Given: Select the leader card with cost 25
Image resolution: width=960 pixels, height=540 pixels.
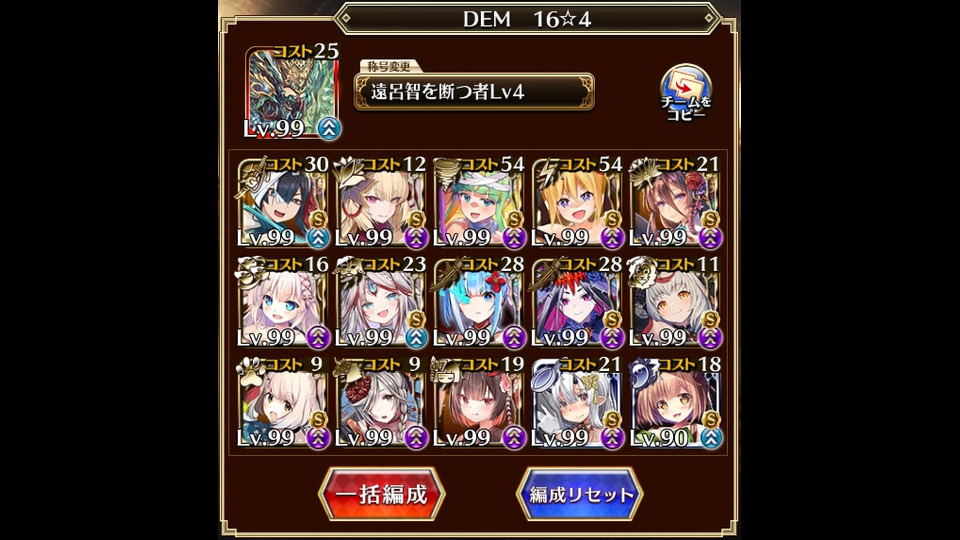Looking at the screenshot, I should point(293,93).
